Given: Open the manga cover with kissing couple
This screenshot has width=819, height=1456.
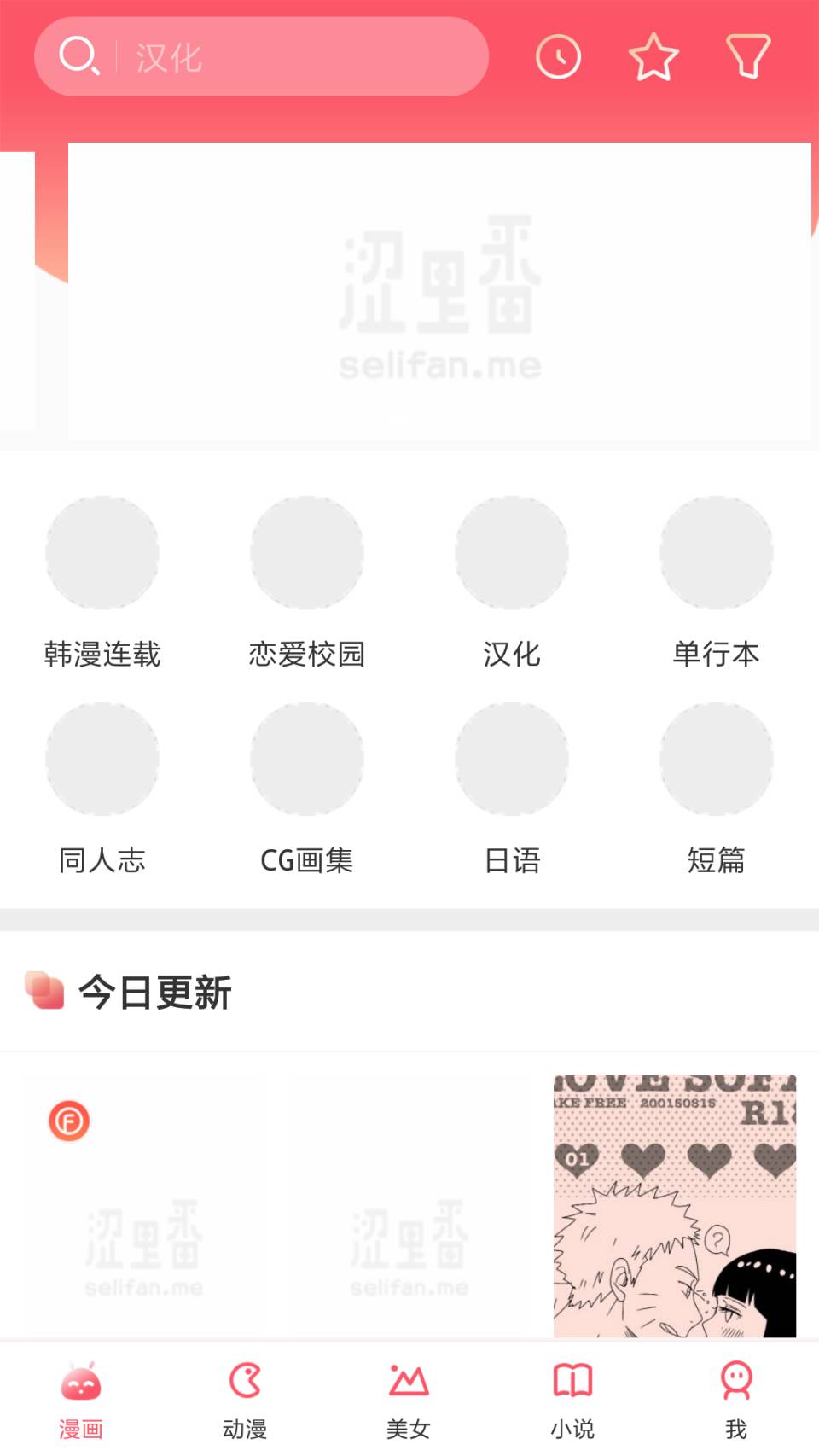Looking at the screenshot, I should tap(675, 1205).
